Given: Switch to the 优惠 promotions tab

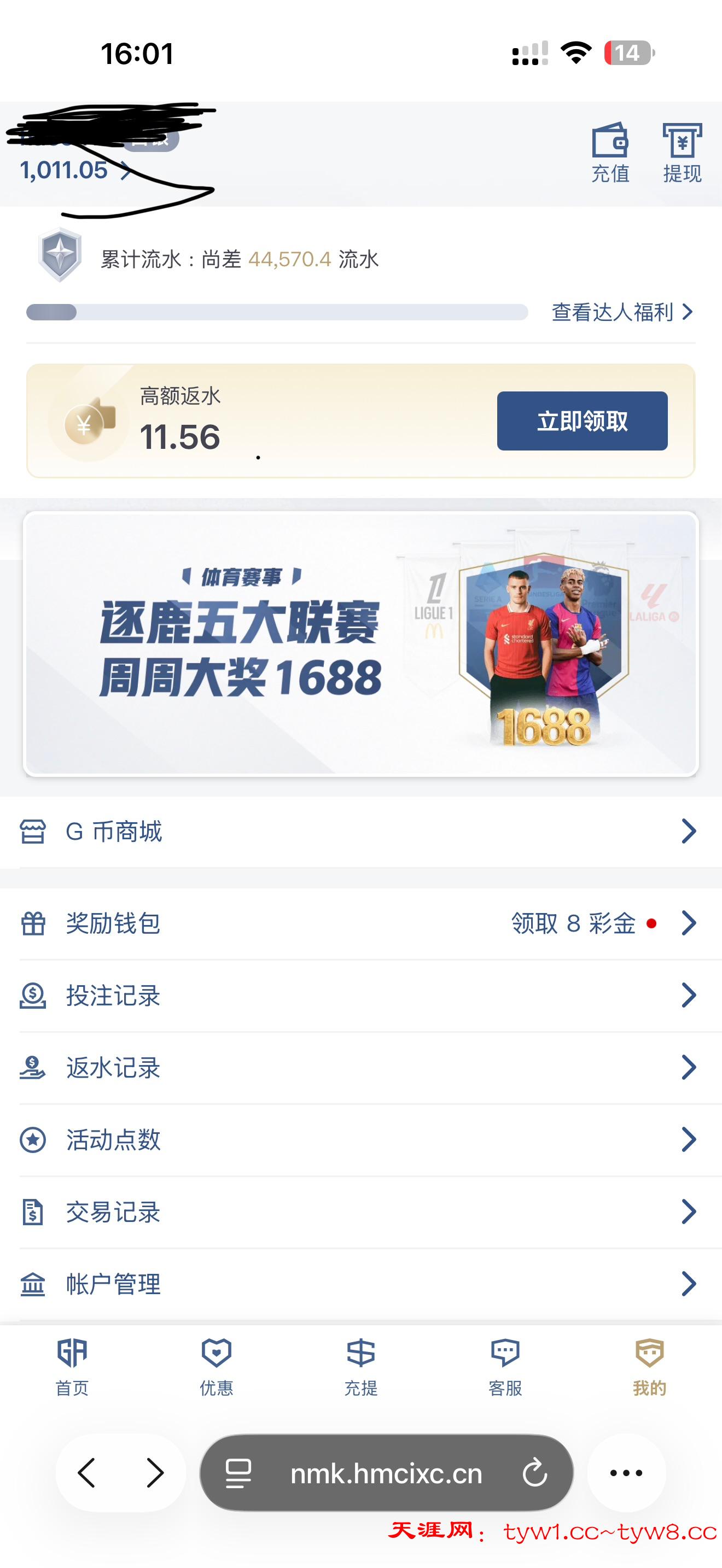Looking at the screenshot, I should tap(216, 1366).
